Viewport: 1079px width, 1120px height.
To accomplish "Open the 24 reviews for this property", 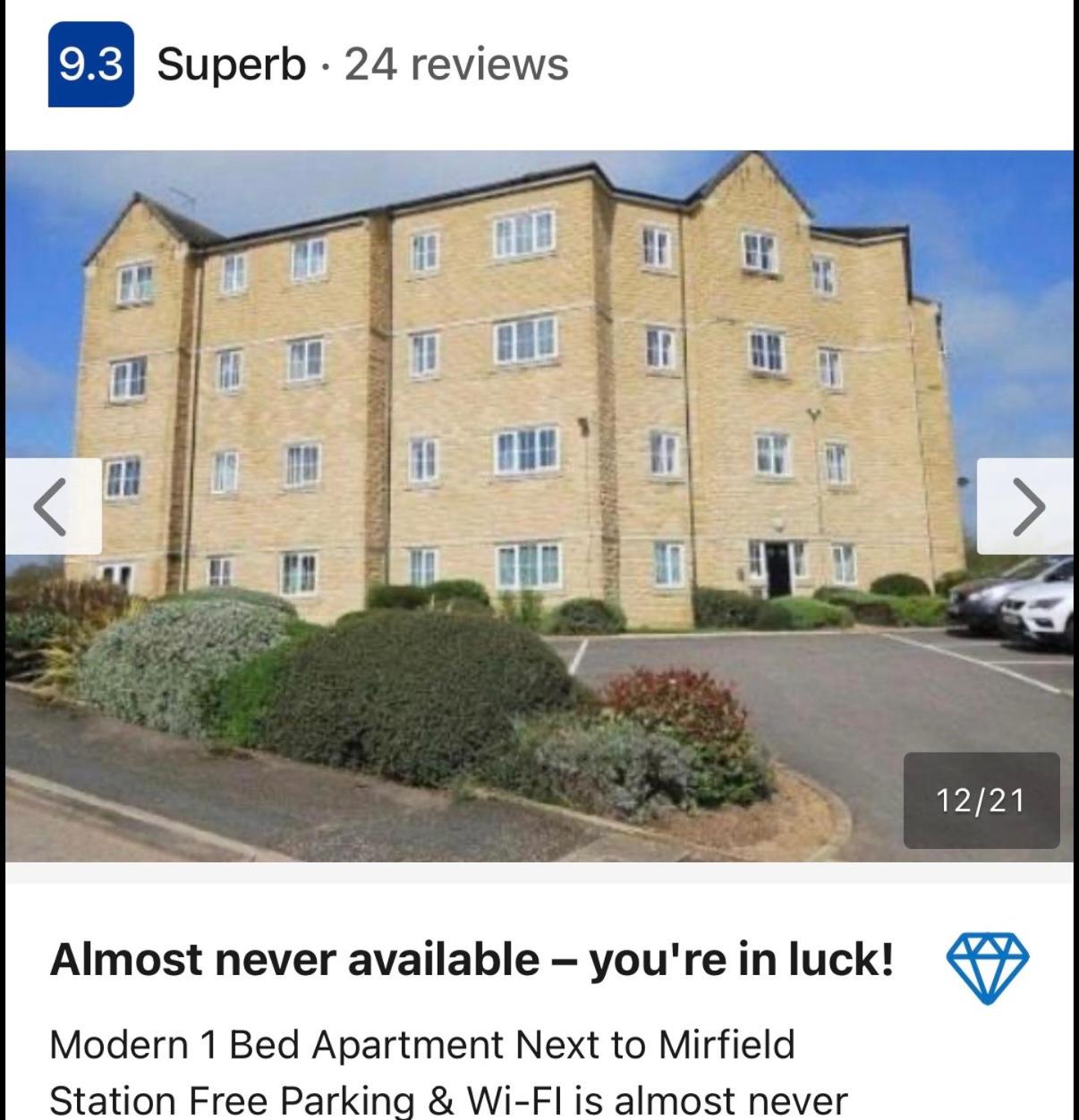I will point(455,64).
